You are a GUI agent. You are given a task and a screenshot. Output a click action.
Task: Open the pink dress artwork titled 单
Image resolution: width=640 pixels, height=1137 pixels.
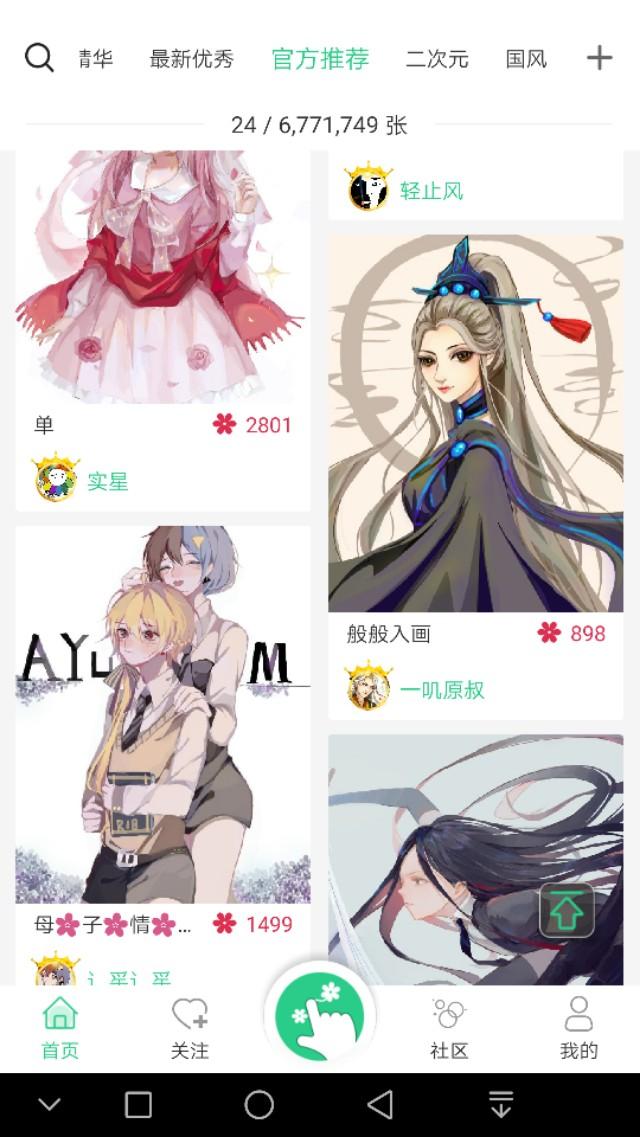point(163,276)
